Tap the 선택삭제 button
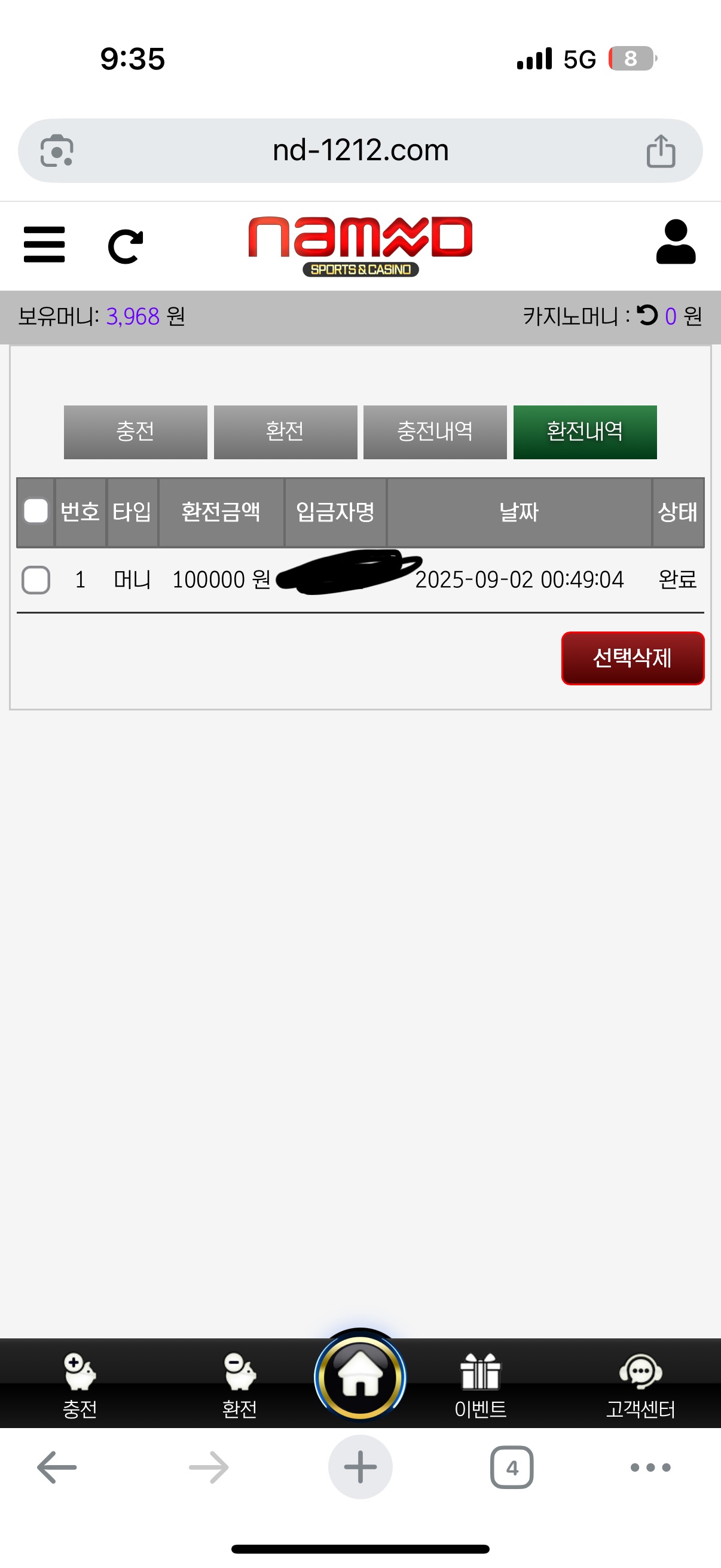The image size is (721, 1568). [x=633, y=658]
